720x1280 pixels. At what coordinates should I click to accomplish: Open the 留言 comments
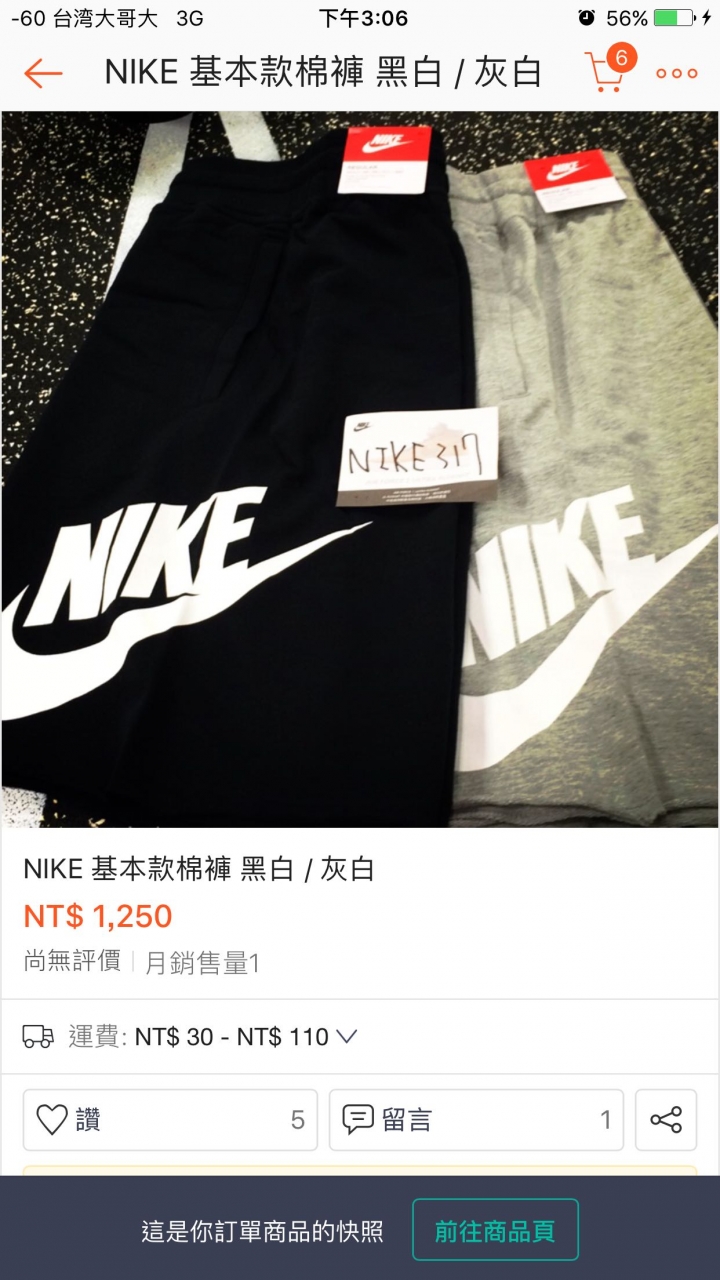click(476, 1120)
